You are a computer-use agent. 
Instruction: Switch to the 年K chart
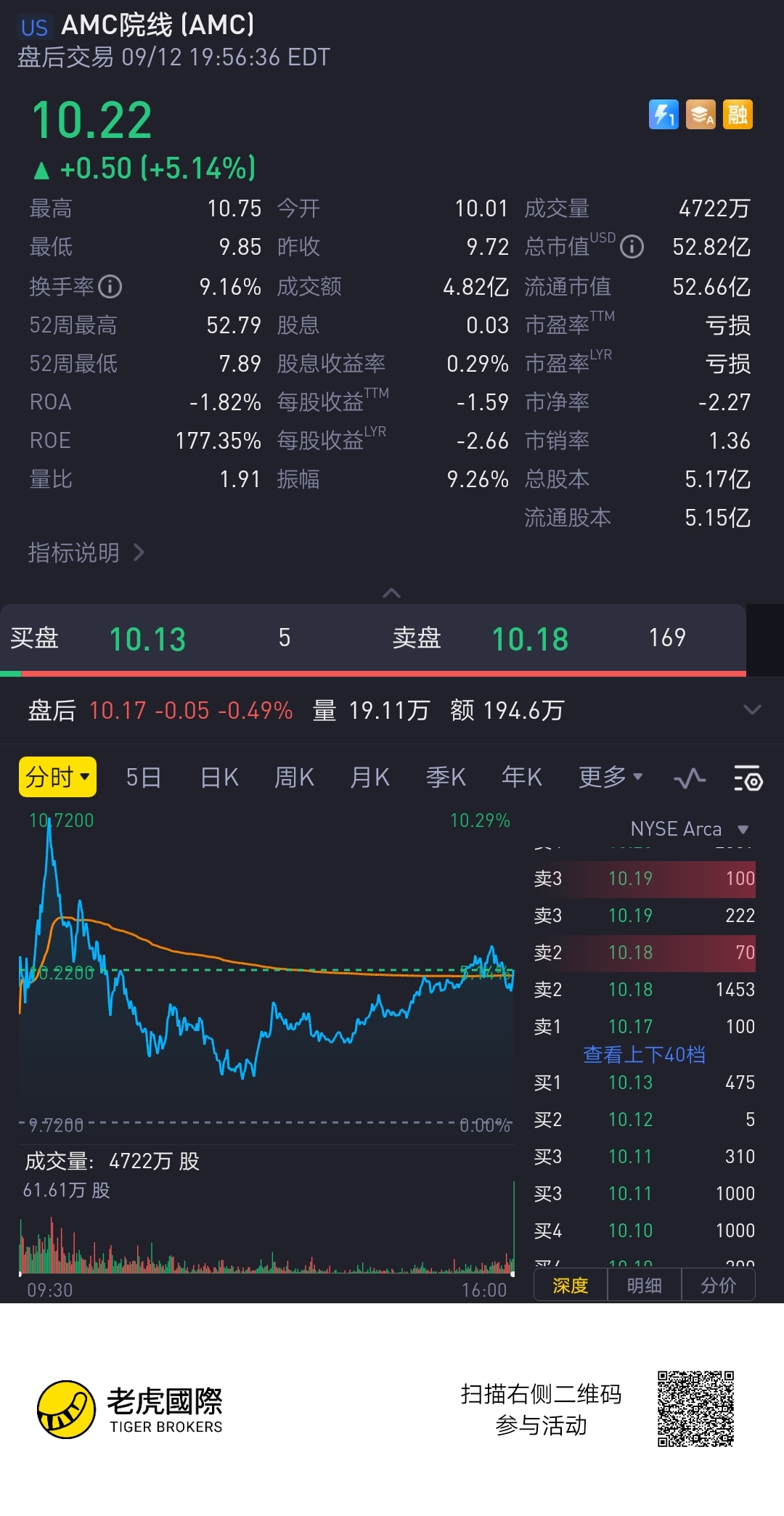click(521, 778)
